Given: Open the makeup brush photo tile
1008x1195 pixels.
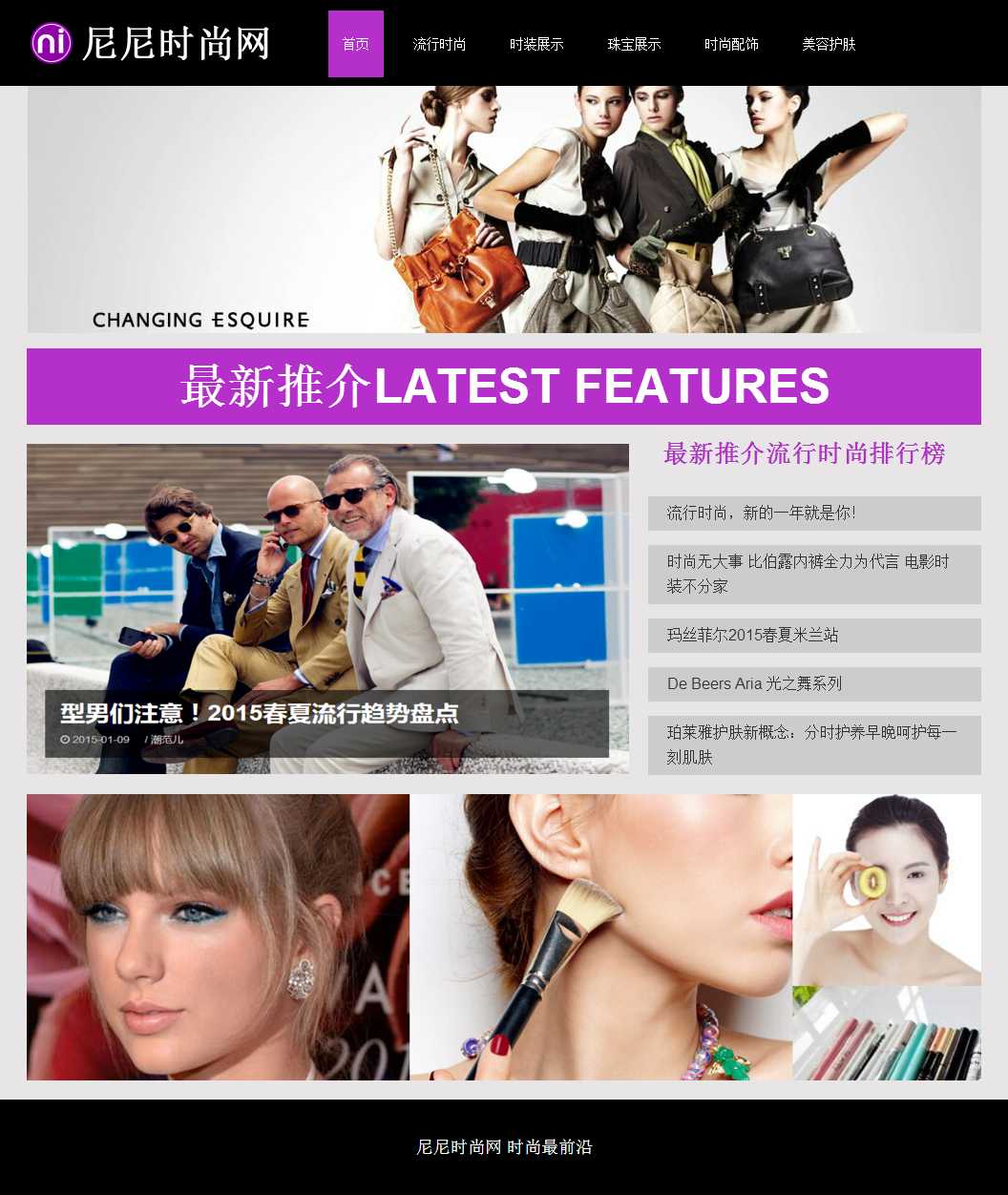Looking at the screenshot, I should [x=600, y=937].
